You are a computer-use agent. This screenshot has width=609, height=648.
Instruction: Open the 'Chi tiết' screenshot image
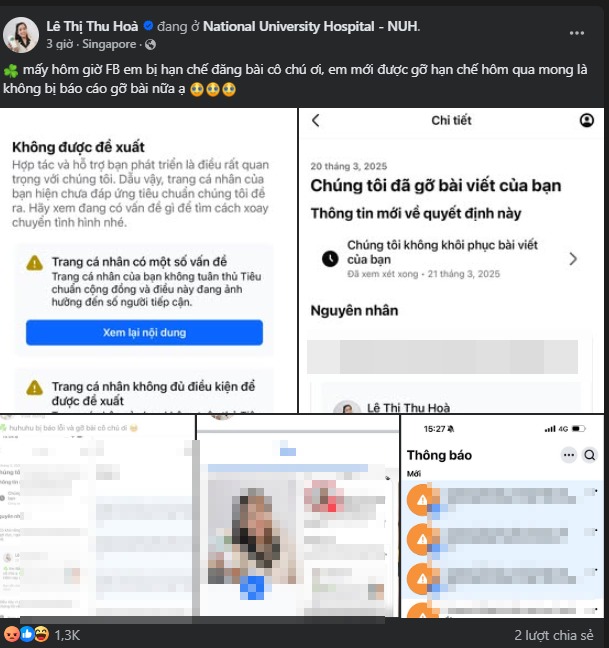[x=453, y=260]
